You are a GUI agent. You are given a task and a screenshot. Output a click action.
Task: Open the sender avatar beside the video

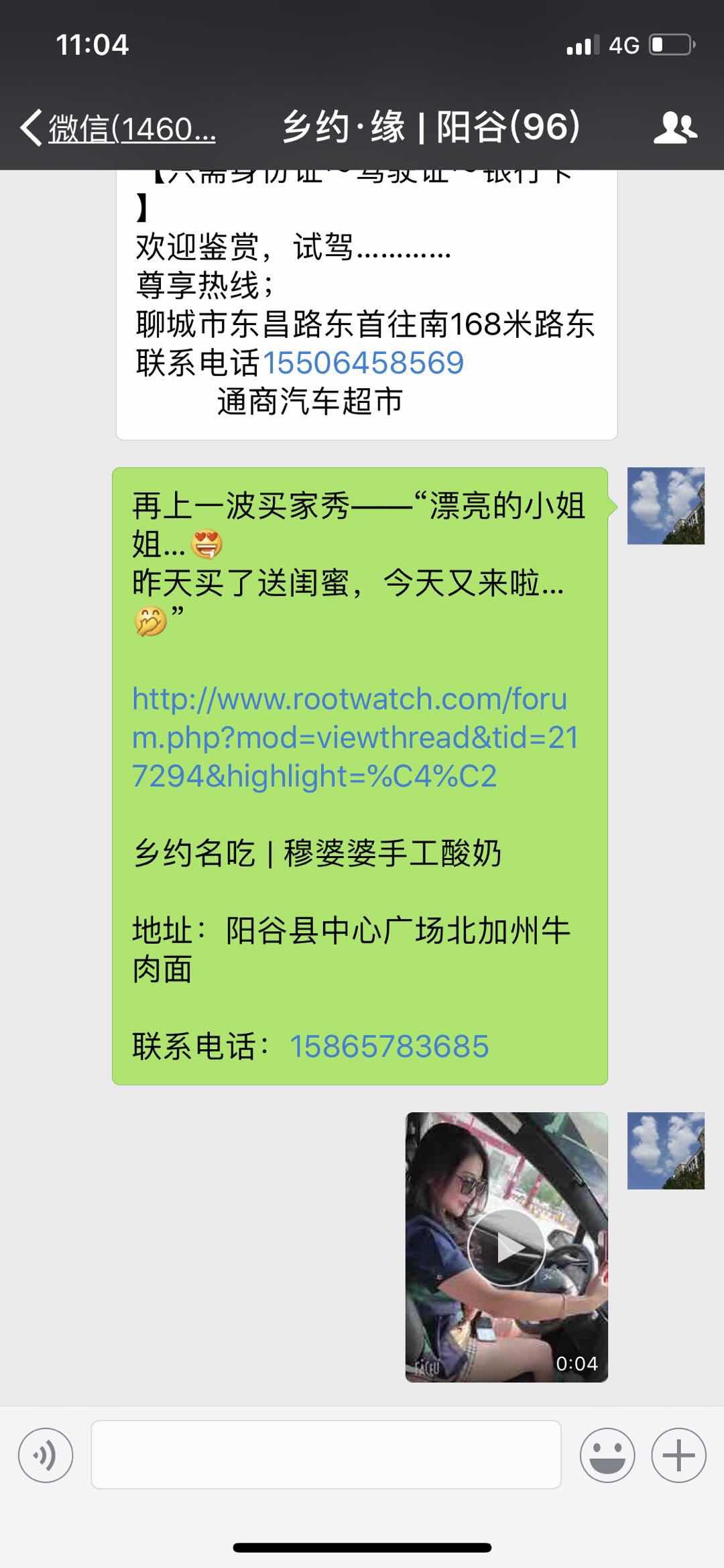pos(665,1151)
